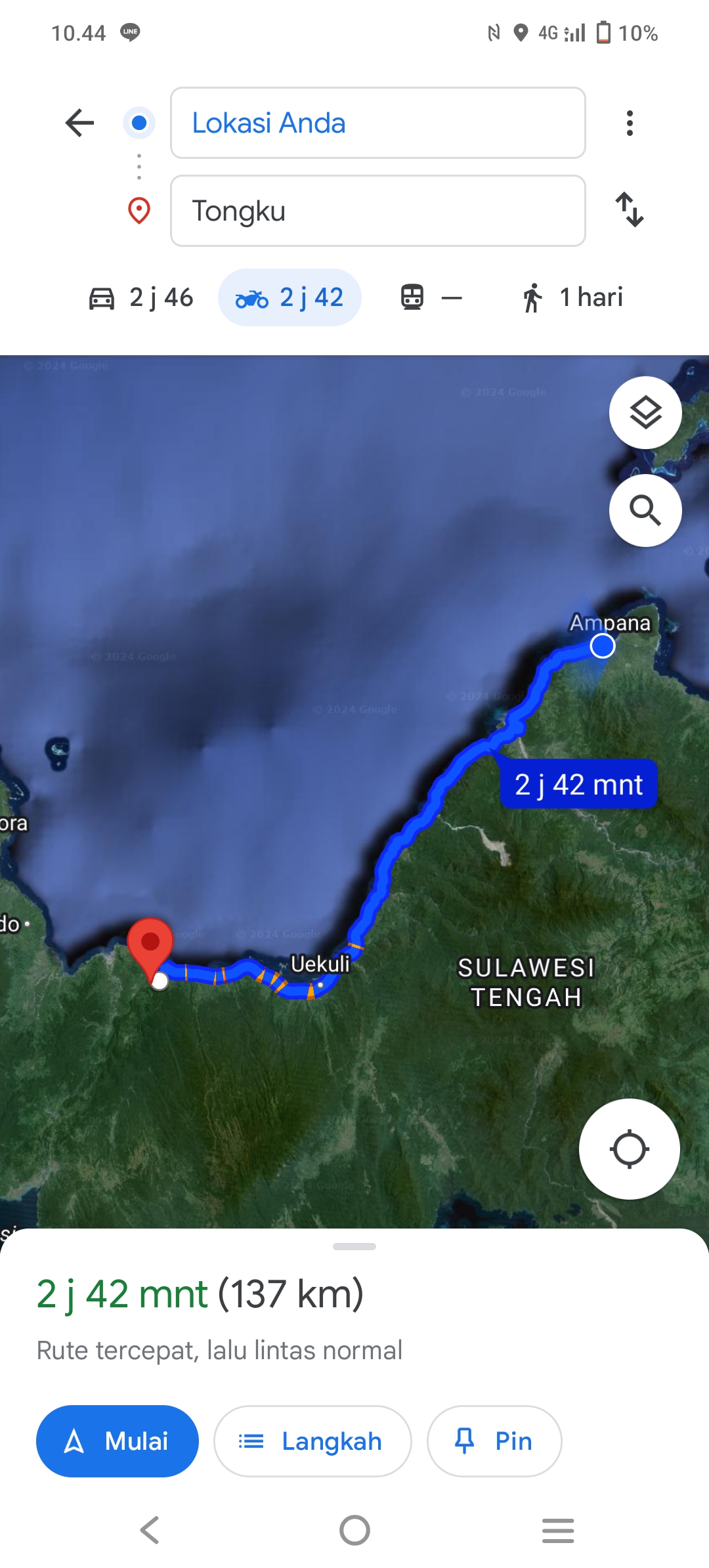
Task: Recenter the map on my location
Action: 630,1149
